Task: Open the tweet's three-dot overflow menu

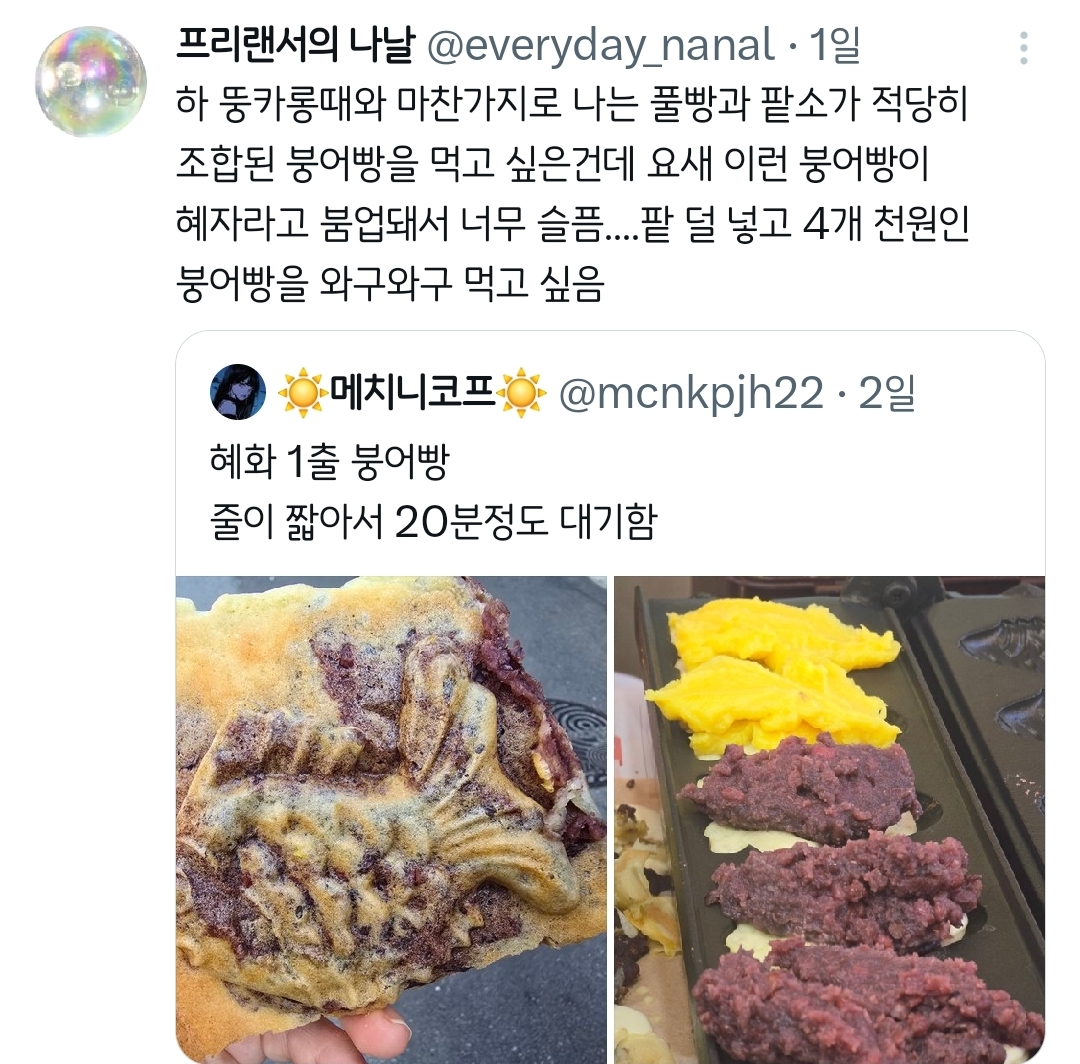Action: (1023, 47)
